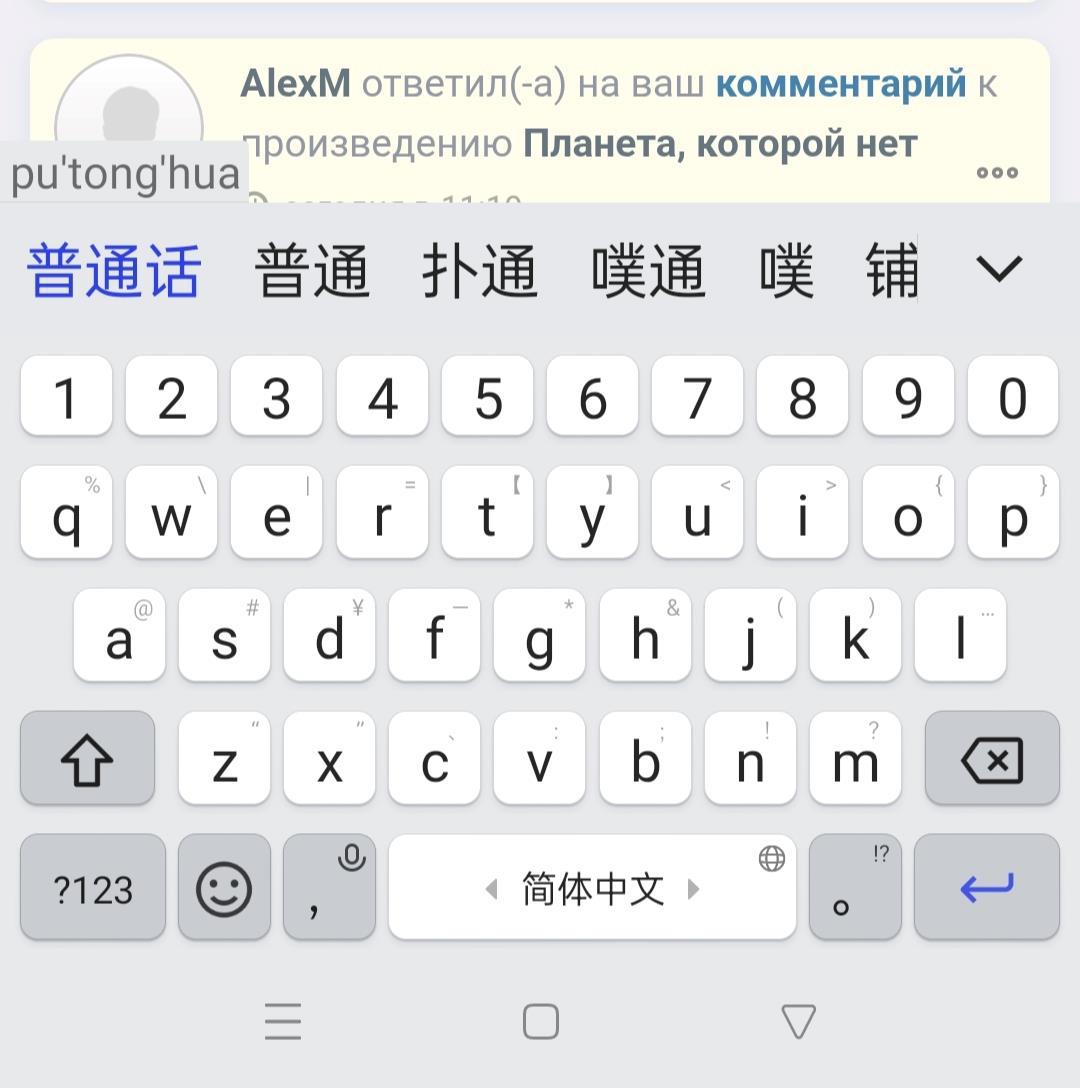Tap the backspace key
Image resolution: width=1080 pixels, height=1088 pixels.
(991, 760)
